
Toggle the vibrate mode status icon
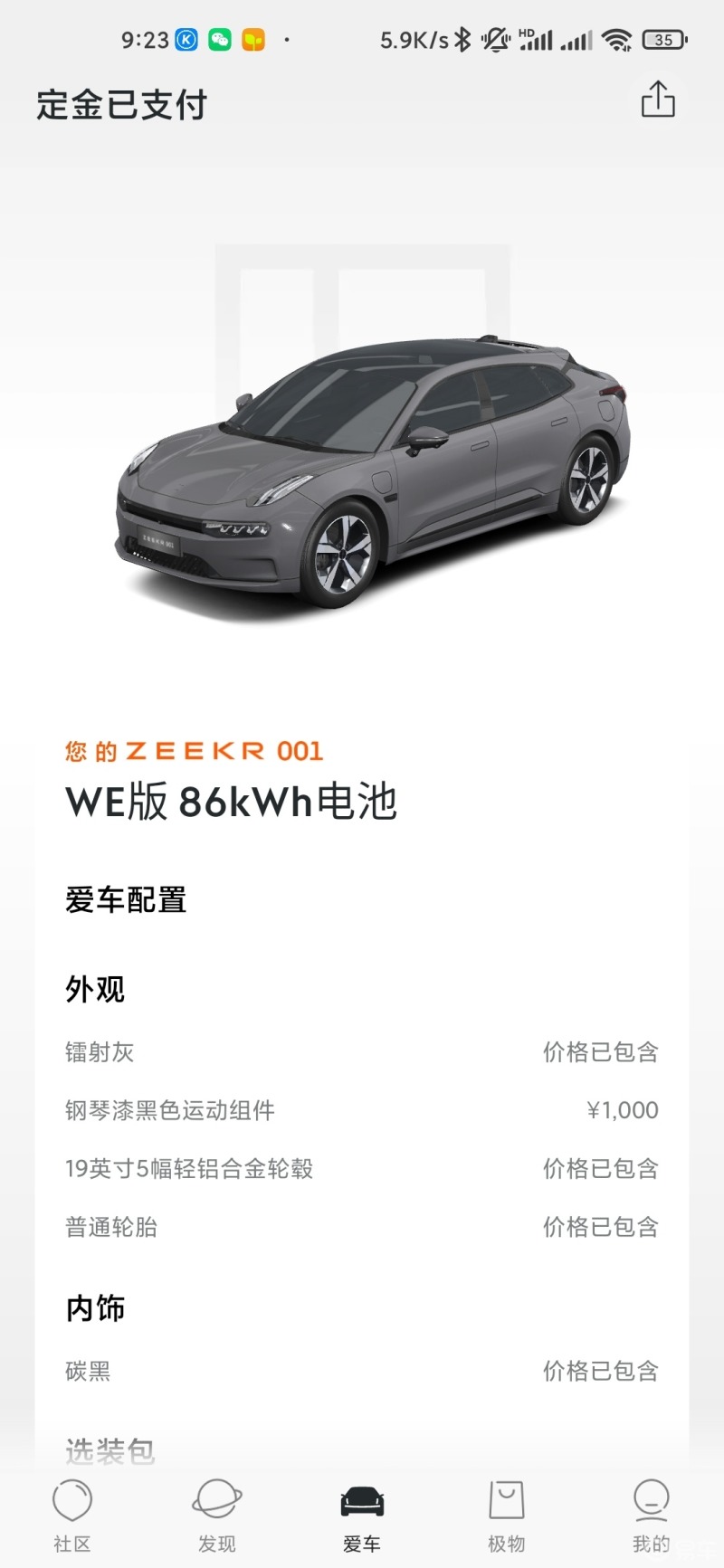(x=496, y=39)
